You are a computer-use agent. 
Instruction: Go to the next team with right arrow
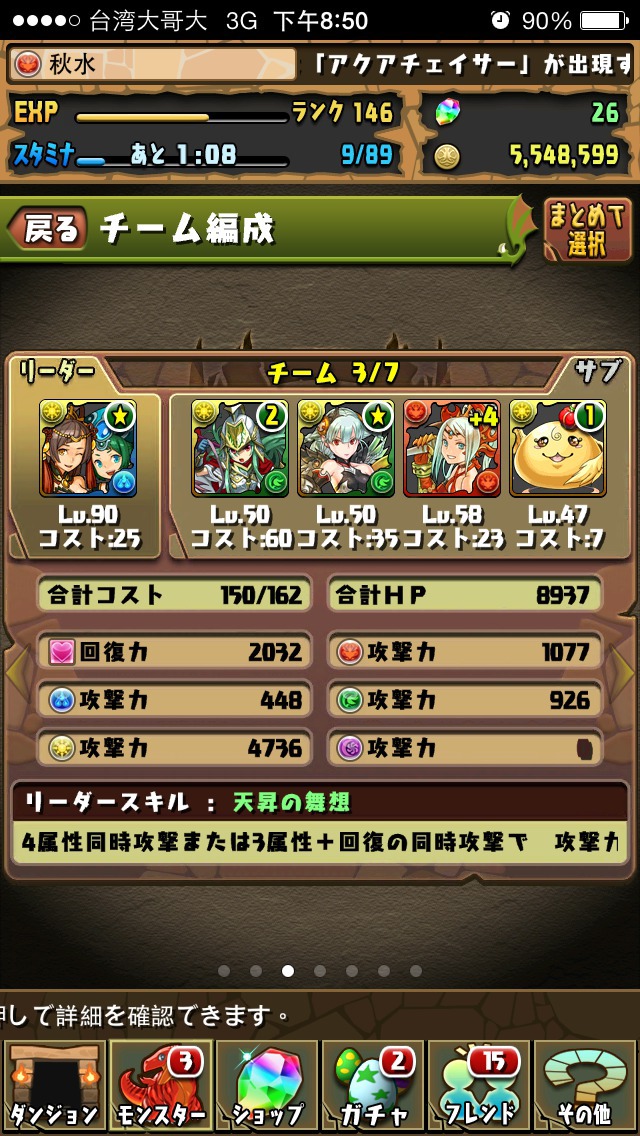point(624,670)
